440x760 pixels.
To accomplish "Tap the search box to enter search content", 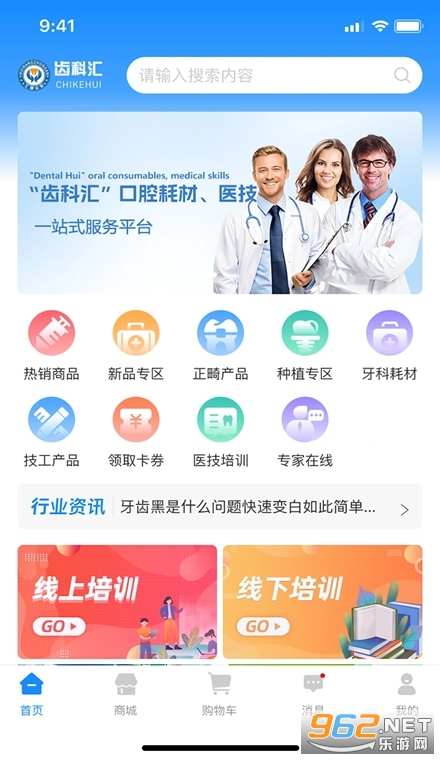I will (274, 75).
